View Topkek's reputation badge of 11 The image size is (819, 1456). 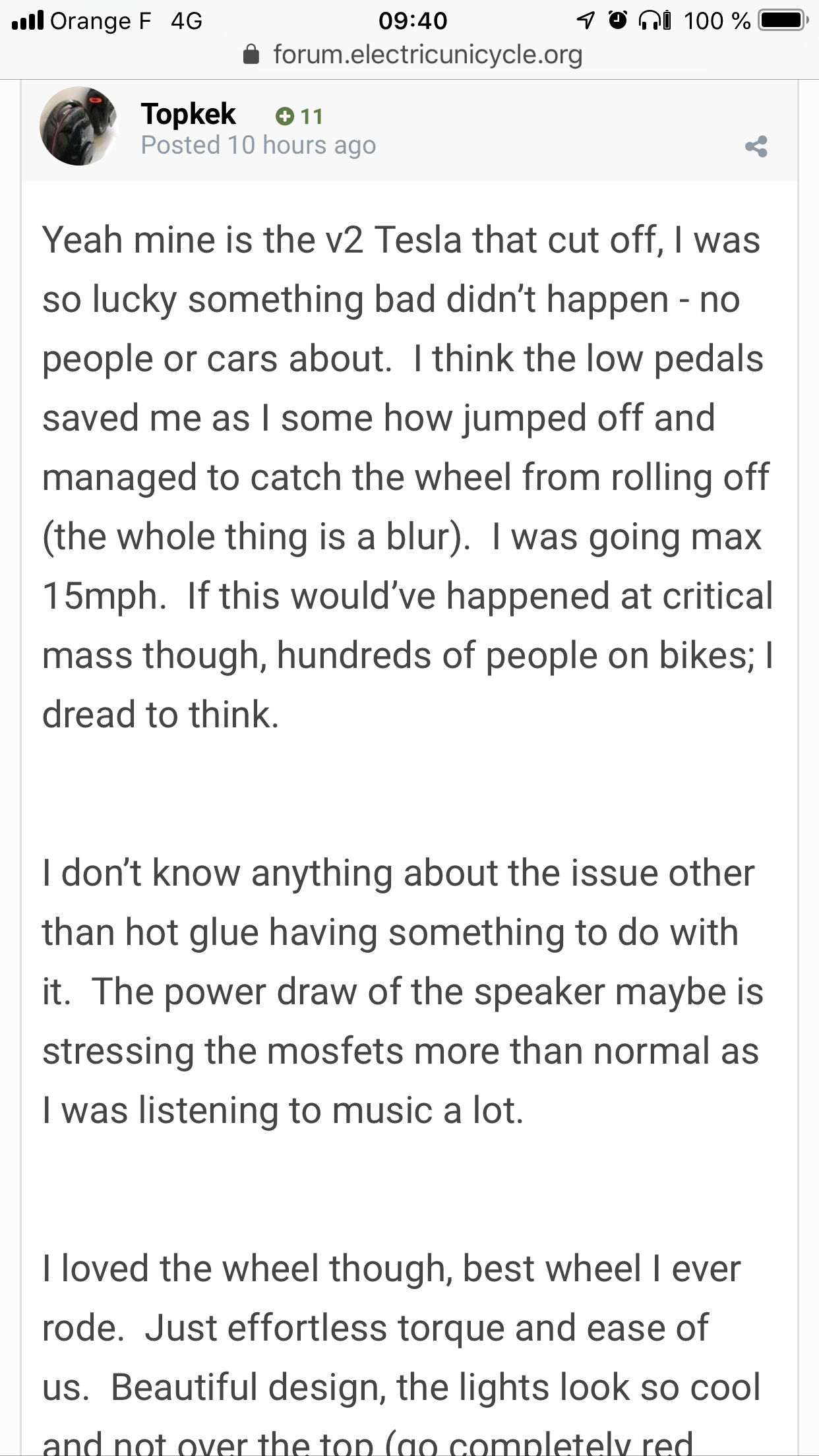(x=300, y=117)
